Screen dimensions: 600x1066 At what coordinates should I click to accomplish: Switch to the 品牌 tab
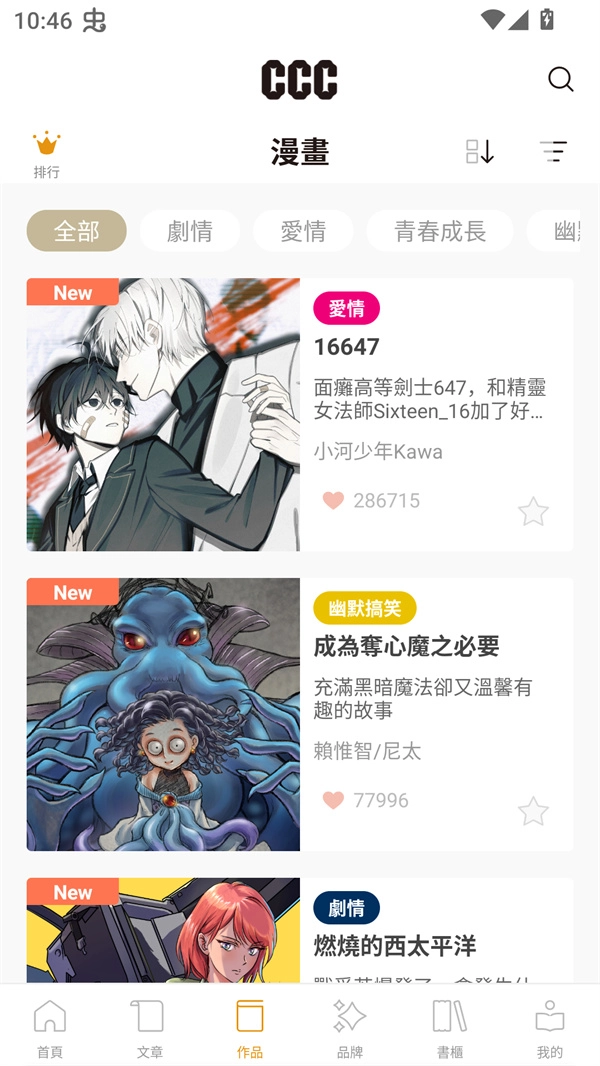(x=350, y=1028)
